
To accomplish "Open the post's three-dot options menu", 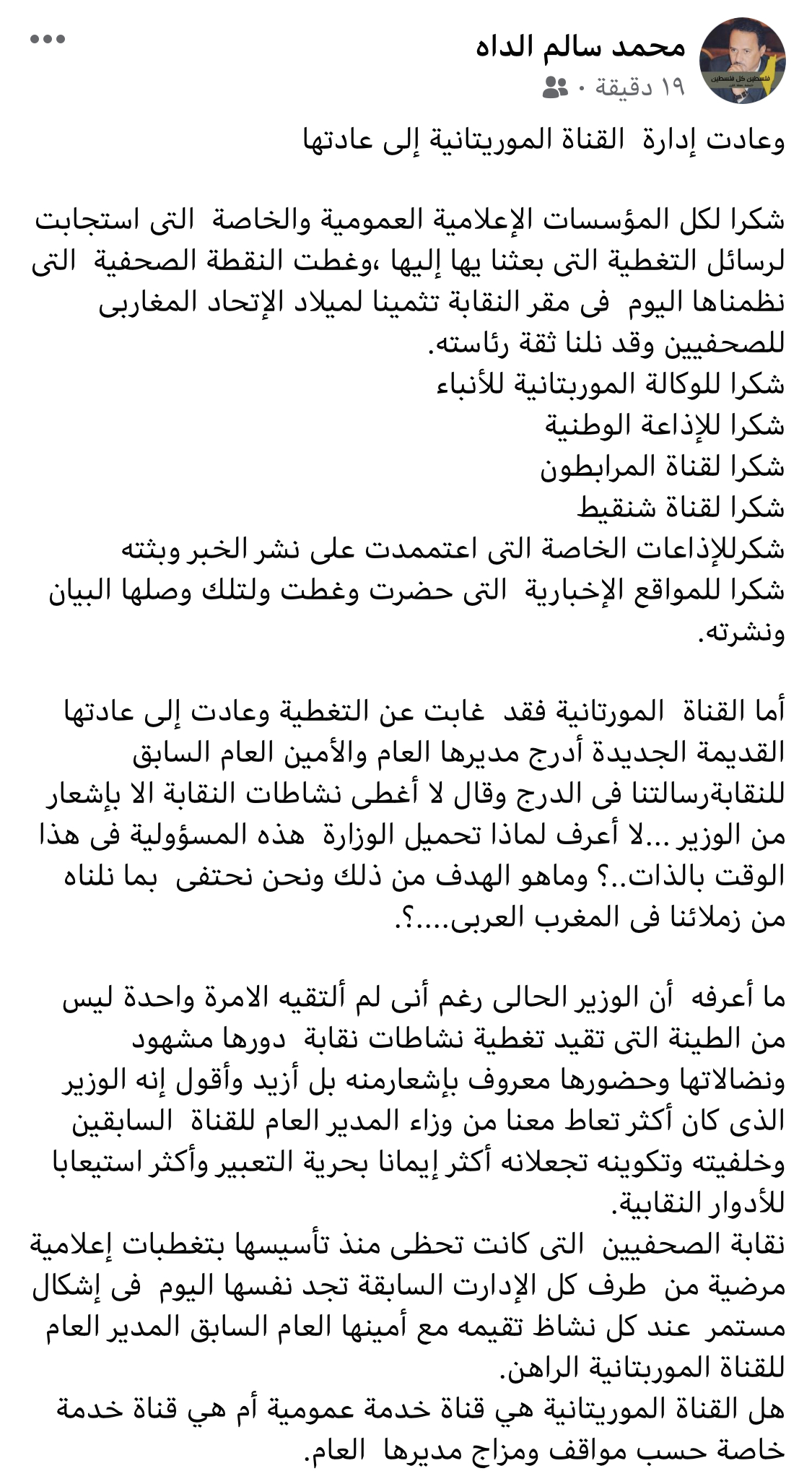I will 48,40.
